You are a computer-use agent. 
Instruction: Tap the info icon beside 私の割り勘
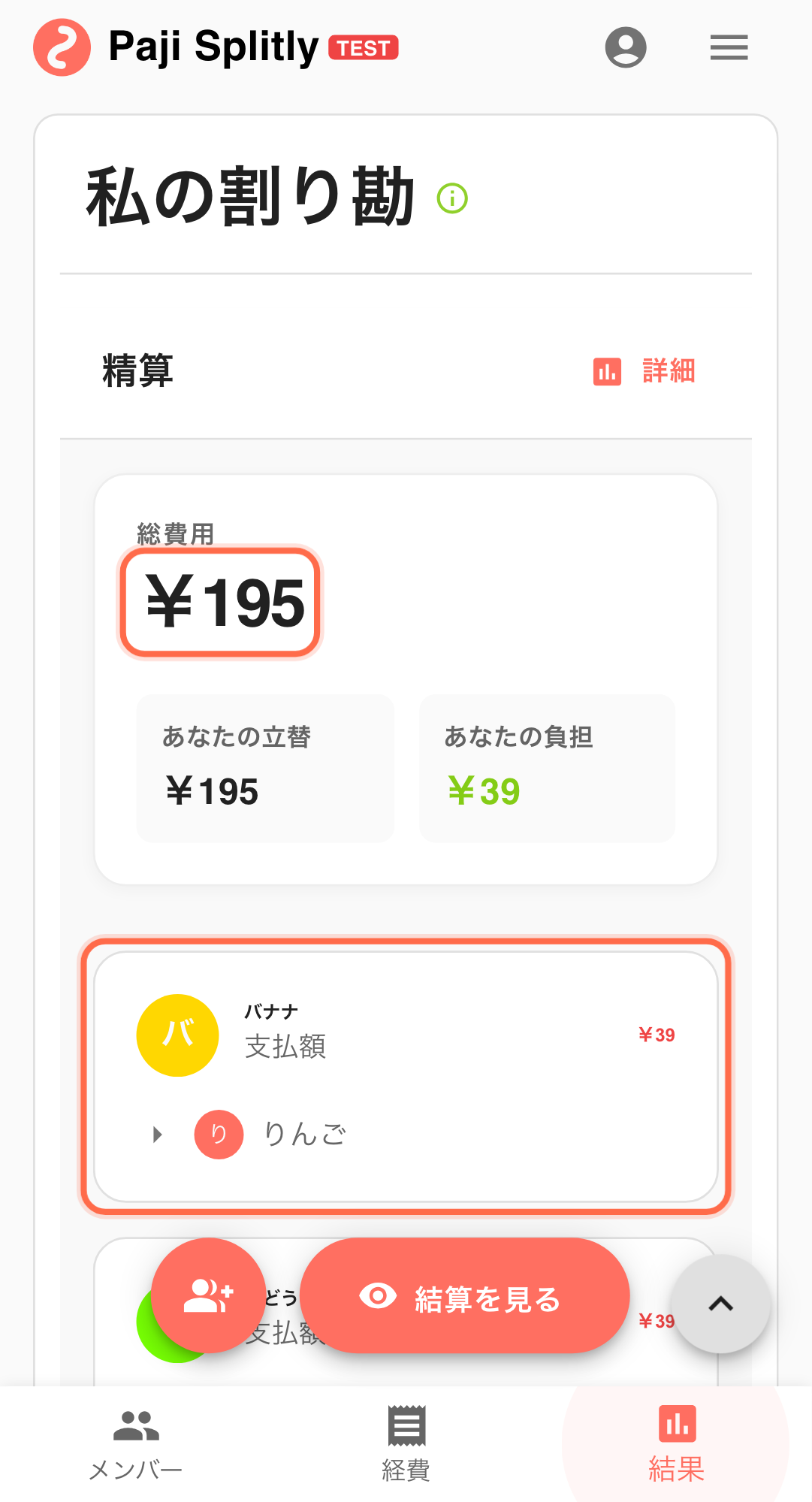(x=452, y=198)
